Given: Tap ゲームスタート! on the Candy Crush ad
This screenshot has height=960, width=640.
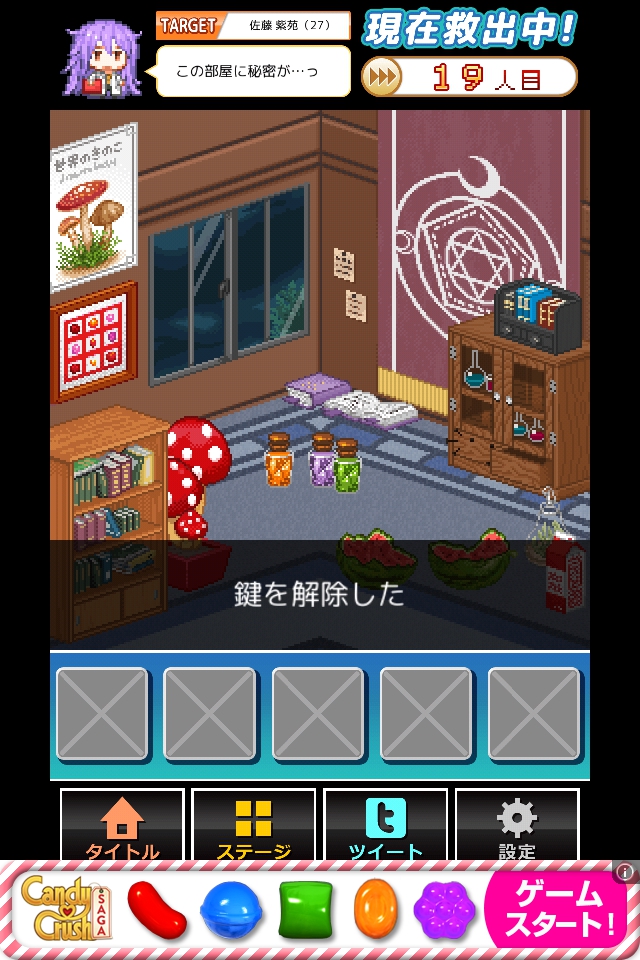Looking at the screenshot, I should (x=559, y=910).
